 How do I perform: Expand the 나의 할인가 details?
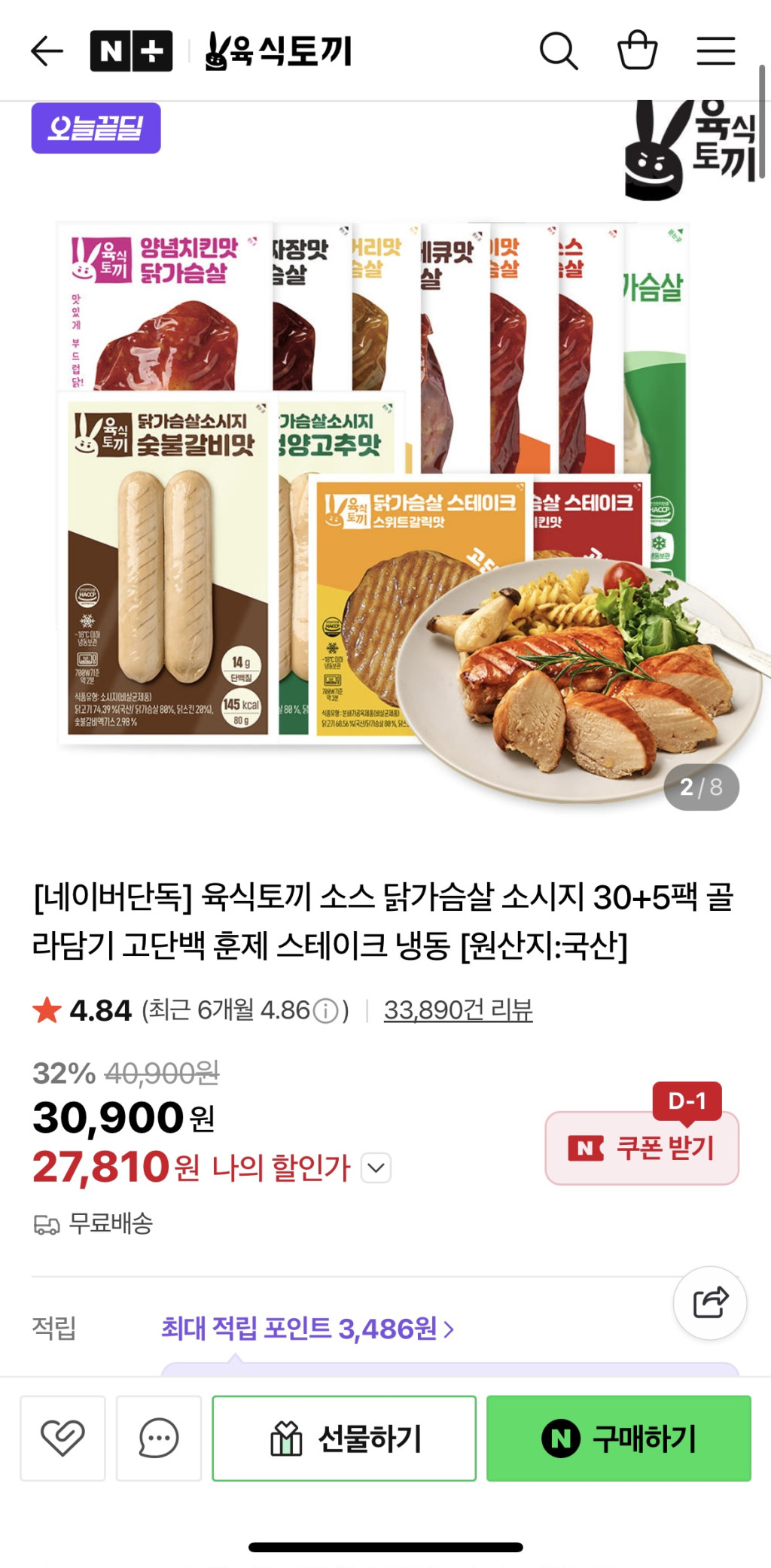click(376, 1168)
